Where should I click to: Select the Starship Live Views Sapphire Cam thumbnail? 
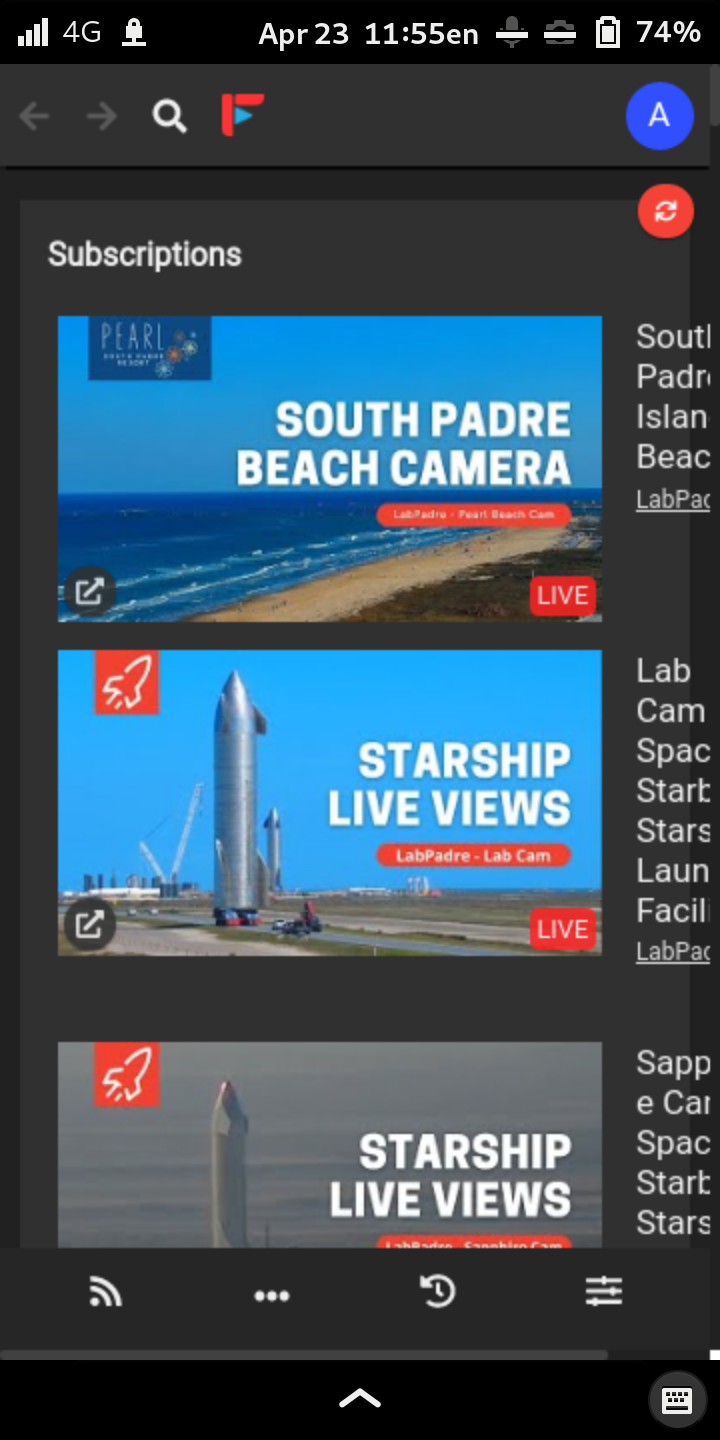(330, 1145)
